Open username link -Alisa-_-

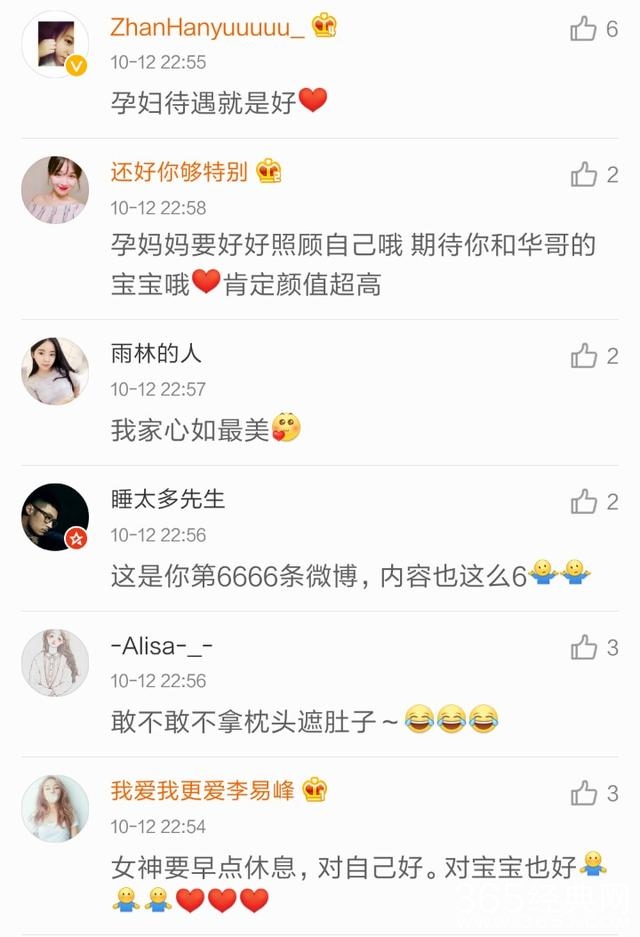[161, 645]
